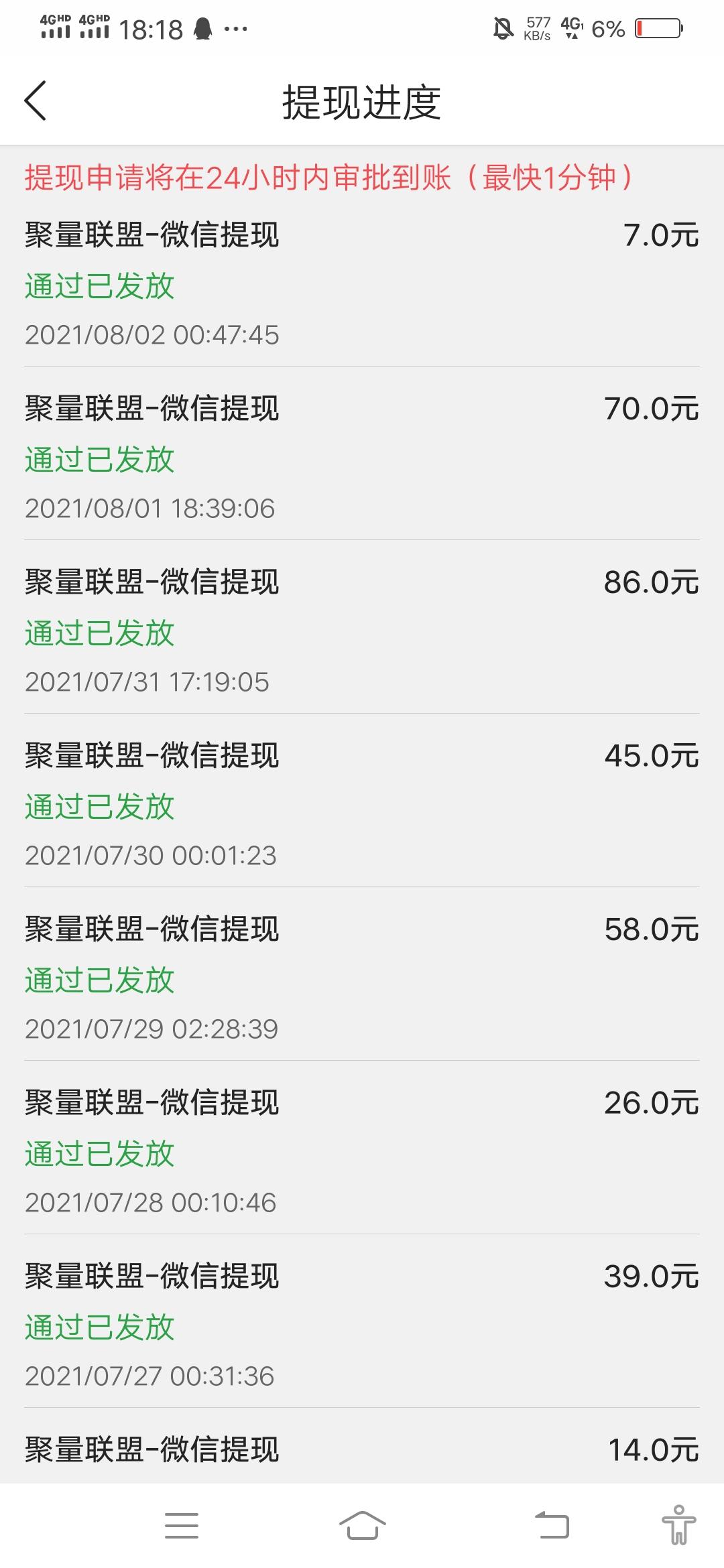
Task: Go back from the 提现进度 page
Action: [x=36, y=101]
